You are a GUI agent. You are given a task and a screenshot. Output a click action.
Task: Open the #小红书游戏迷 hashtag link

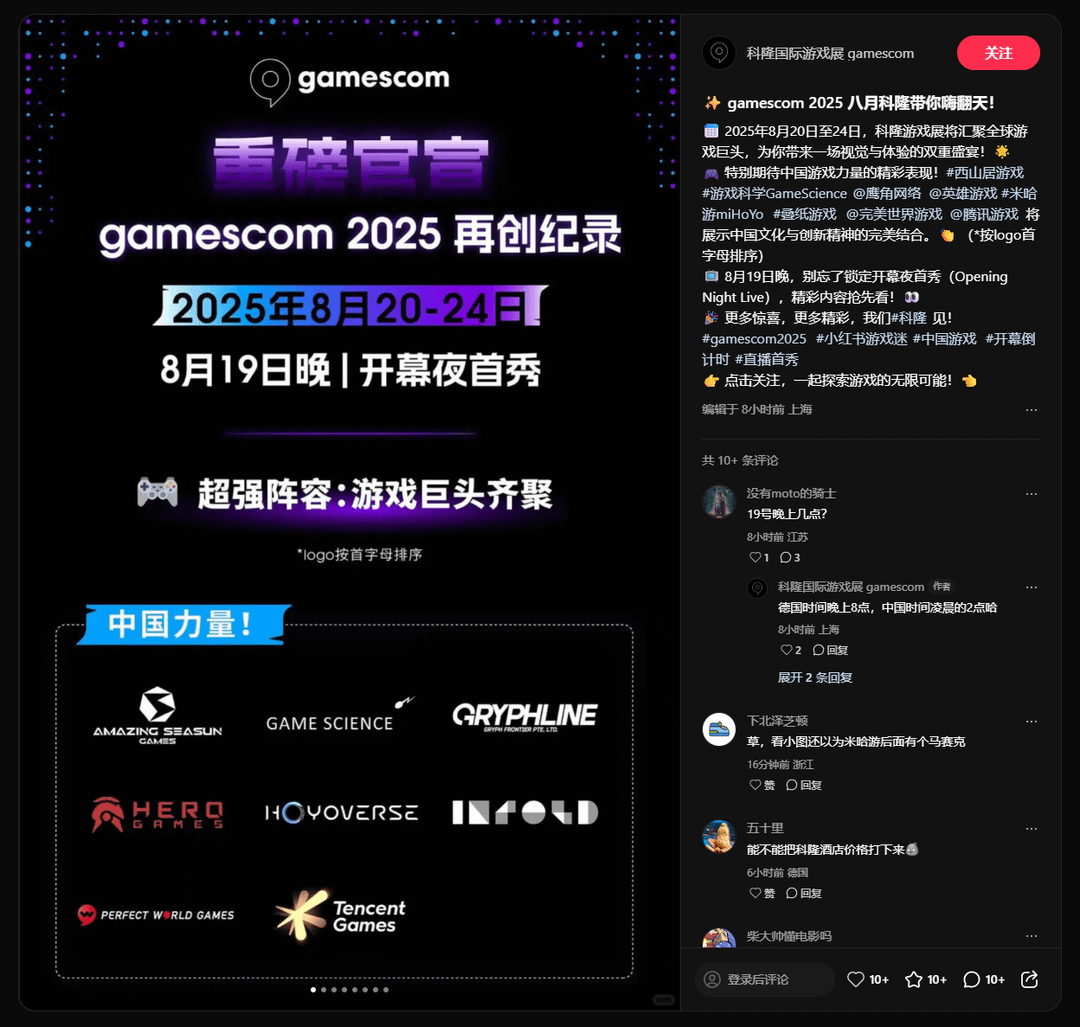point(860,339)
